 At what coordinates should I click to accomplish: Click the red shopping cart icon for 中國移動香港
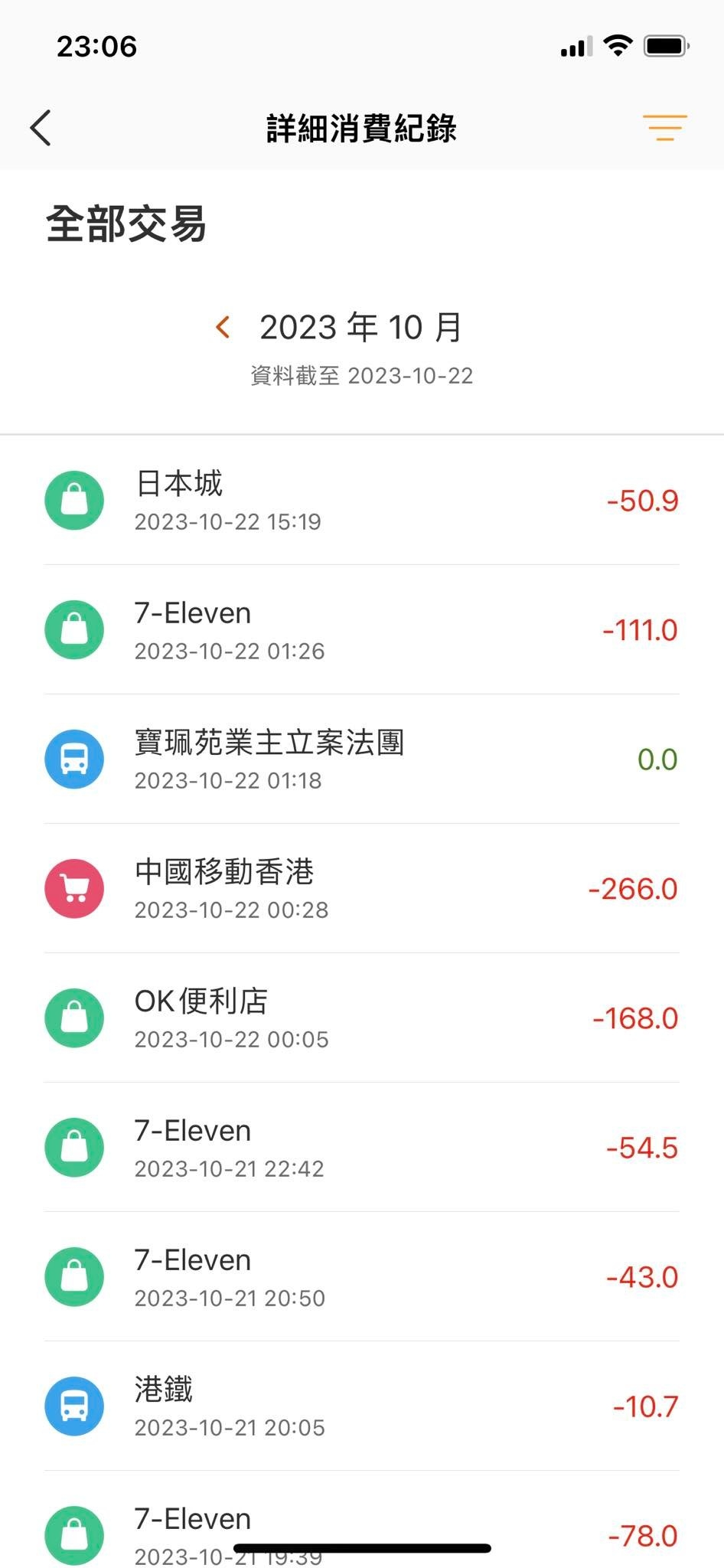[74, 888]
